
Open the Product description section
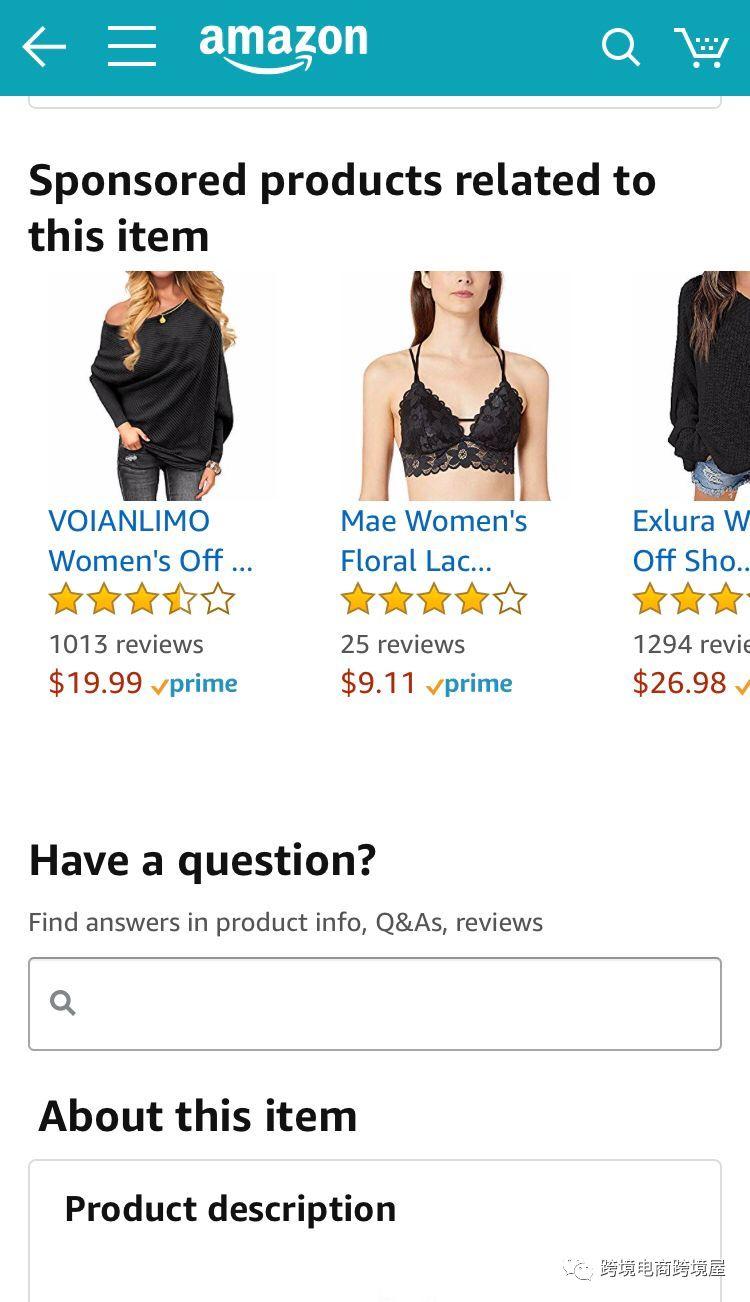tap(230, 1209)
